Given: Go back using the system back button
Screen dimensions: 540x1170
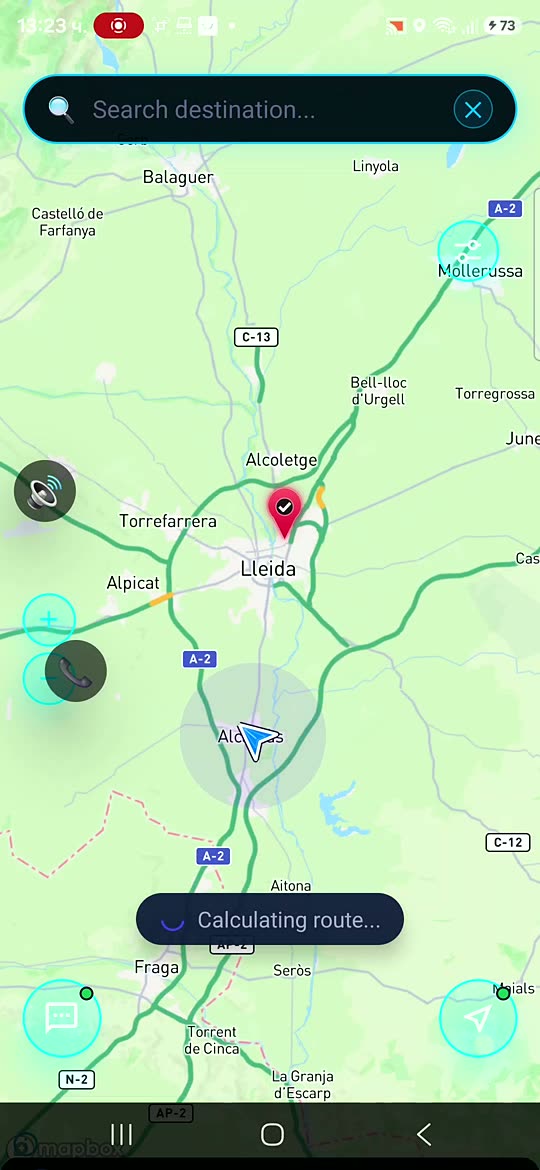Looking at the screenshot, I should coord(424,1135).
